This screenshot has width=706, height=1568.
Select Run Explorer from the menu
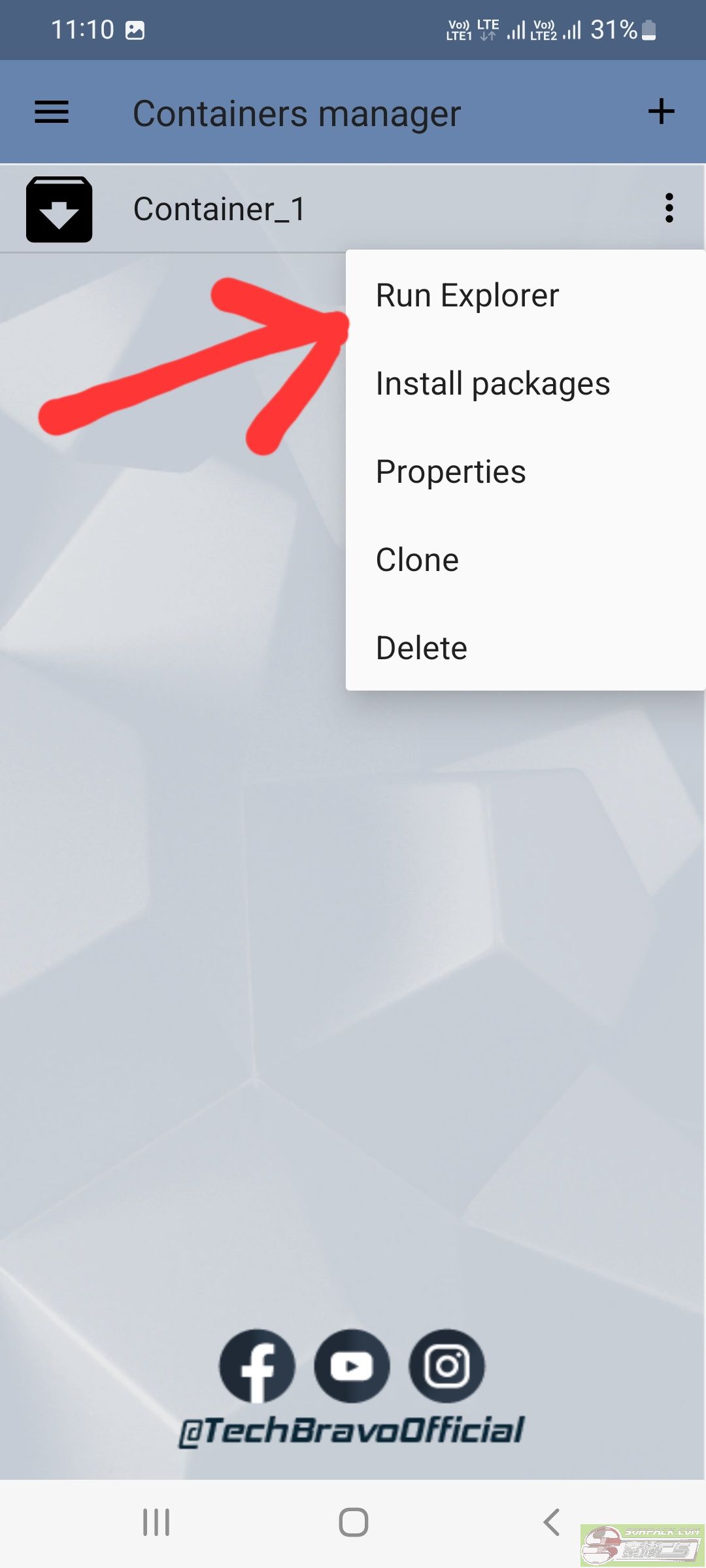click(x=467, y=295)
